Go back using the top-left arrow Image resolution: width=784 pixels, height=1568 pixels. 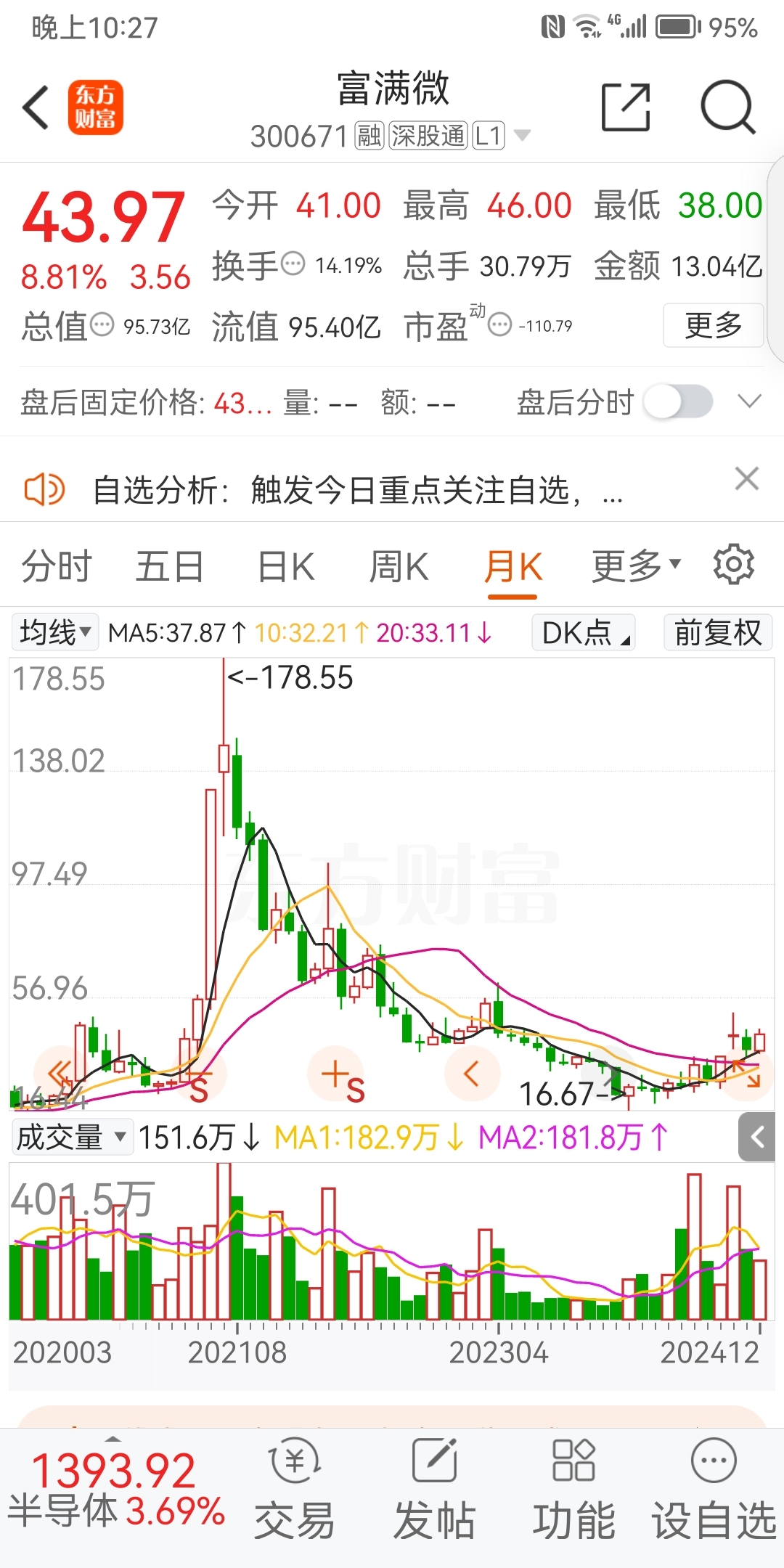(x=36, y=107)
